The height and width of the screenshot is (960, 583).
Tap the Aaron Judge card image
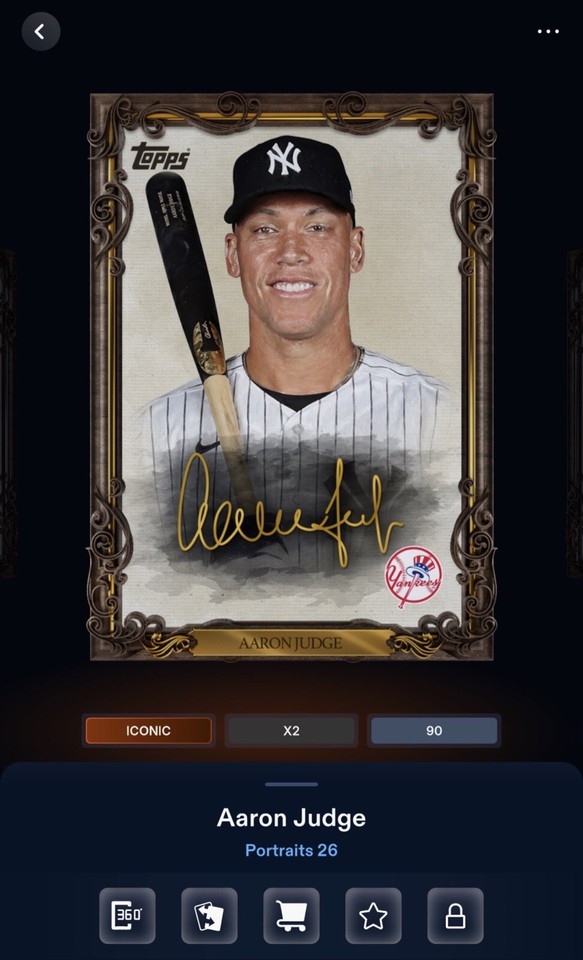pyautogui.click(x=292, y=376)
